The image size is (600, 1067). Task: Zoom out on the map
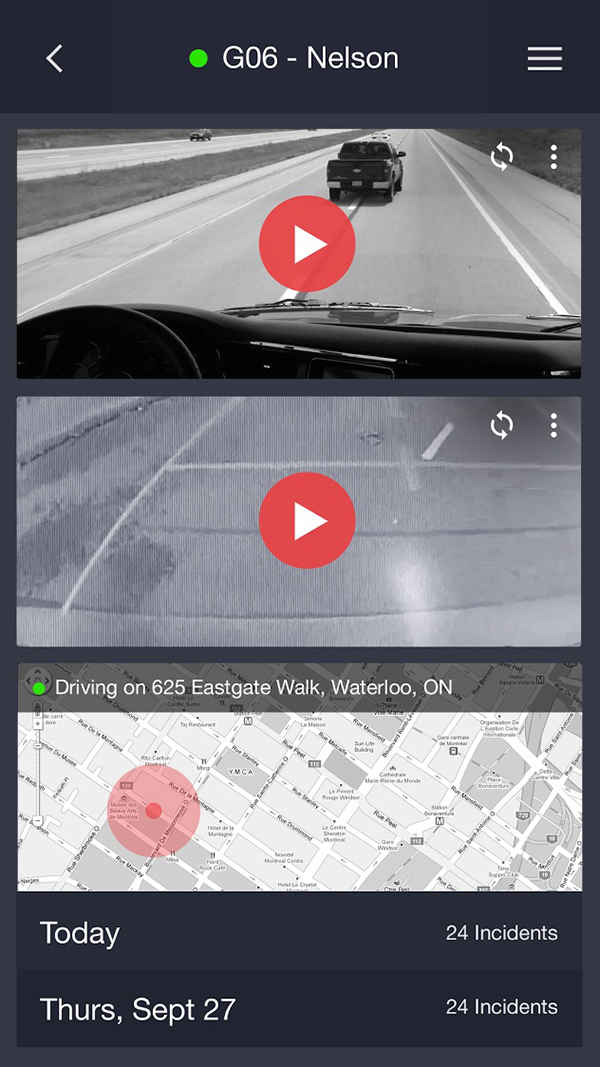tap(37, 821)
